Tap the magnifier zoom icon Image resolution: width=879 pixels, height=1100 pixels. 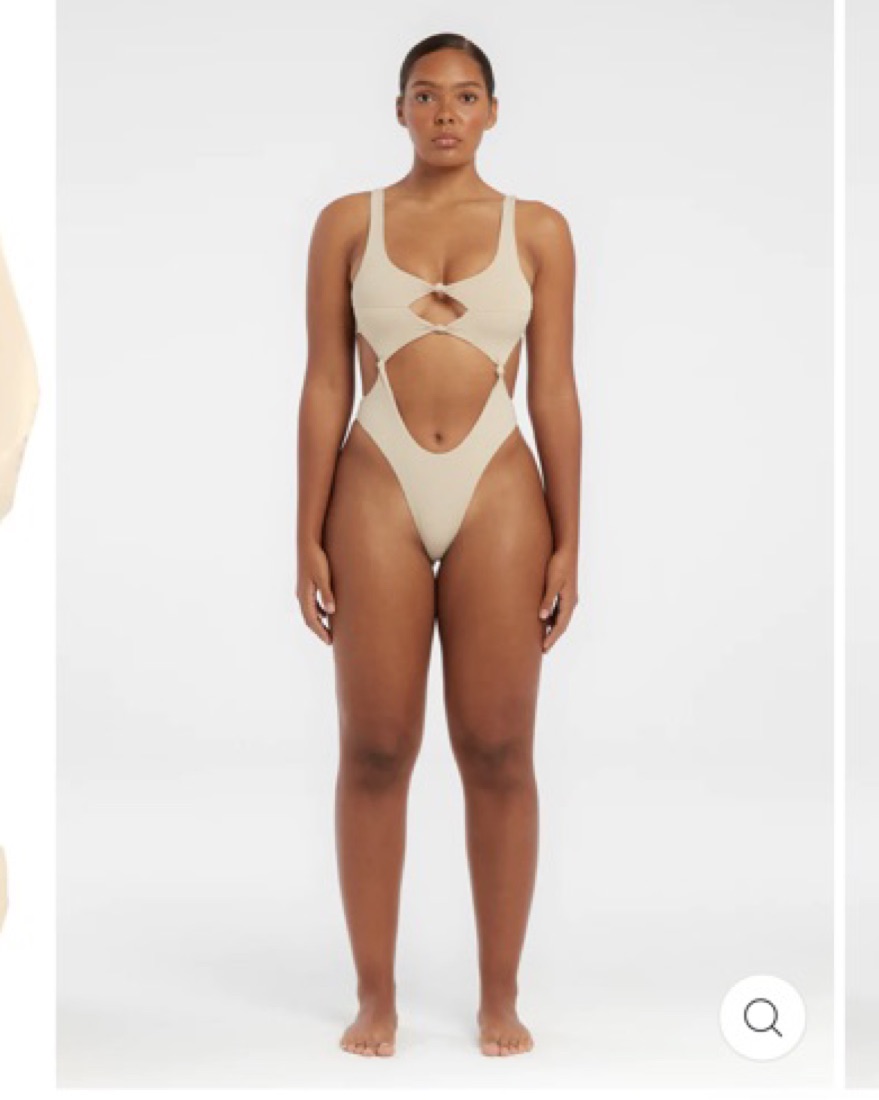click(x=762, y=1017)
